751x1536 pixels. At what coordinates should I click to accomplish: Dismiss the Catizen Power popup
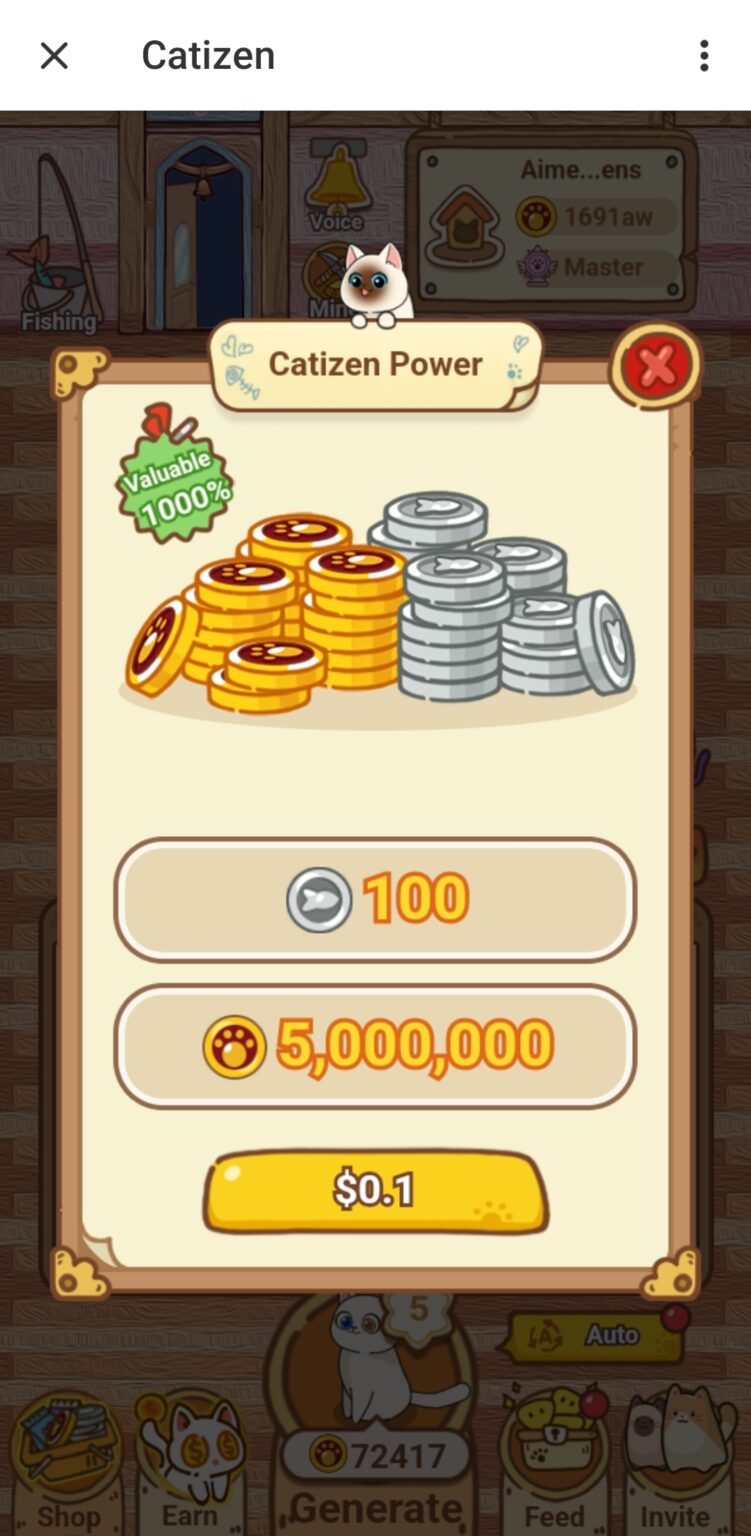tap(656, 366)
